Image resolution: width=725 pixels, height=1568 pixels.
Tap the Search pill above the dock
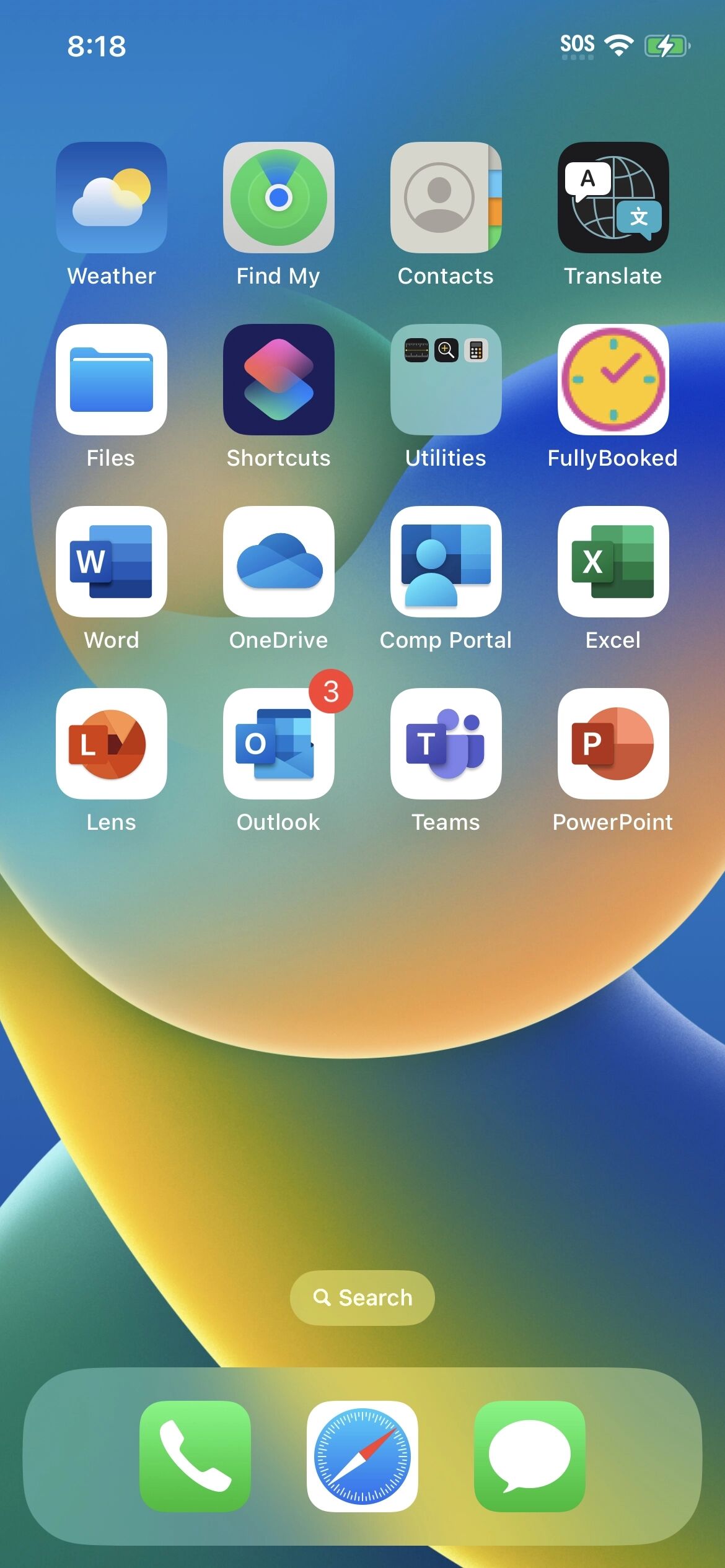(x=362, y=1297)
